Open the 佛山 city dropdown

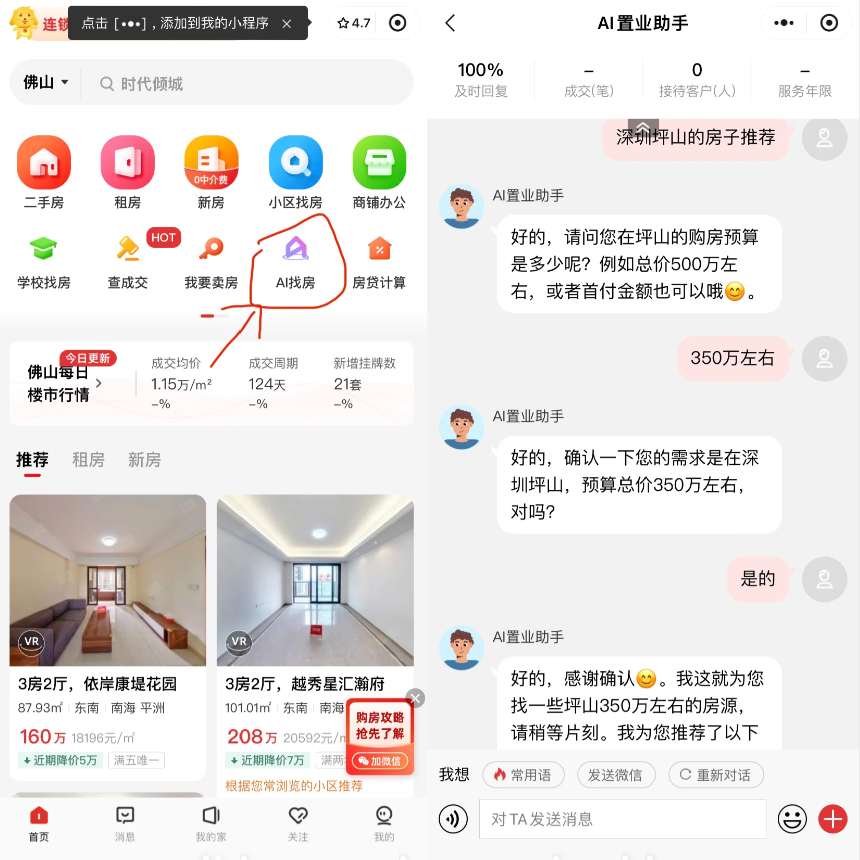click(46, 83)
